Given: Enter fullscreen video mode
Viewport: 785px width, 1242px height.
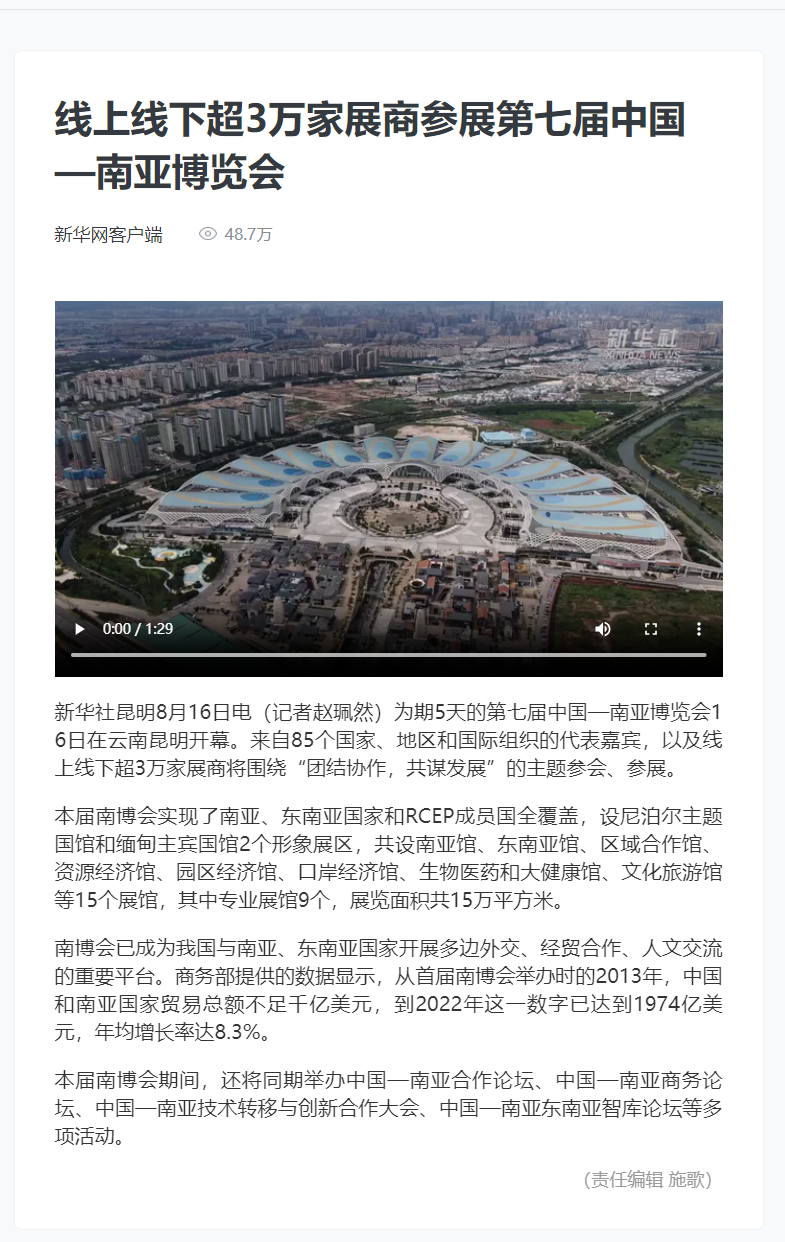Looking at the screenshot, I should tap(651, 629).
